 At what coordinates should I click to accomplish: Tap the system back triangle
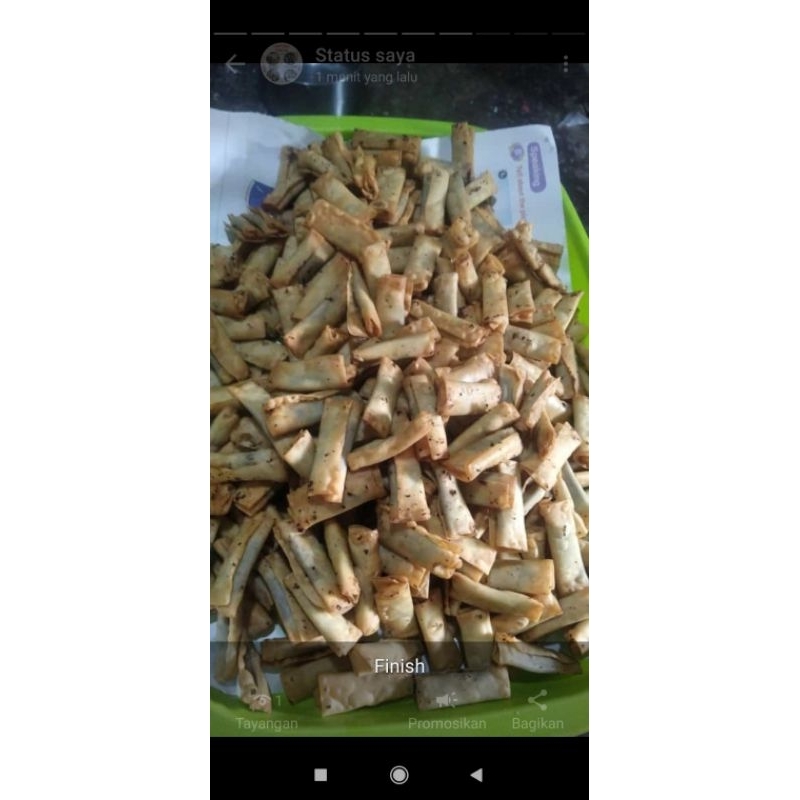click(477, 775)
